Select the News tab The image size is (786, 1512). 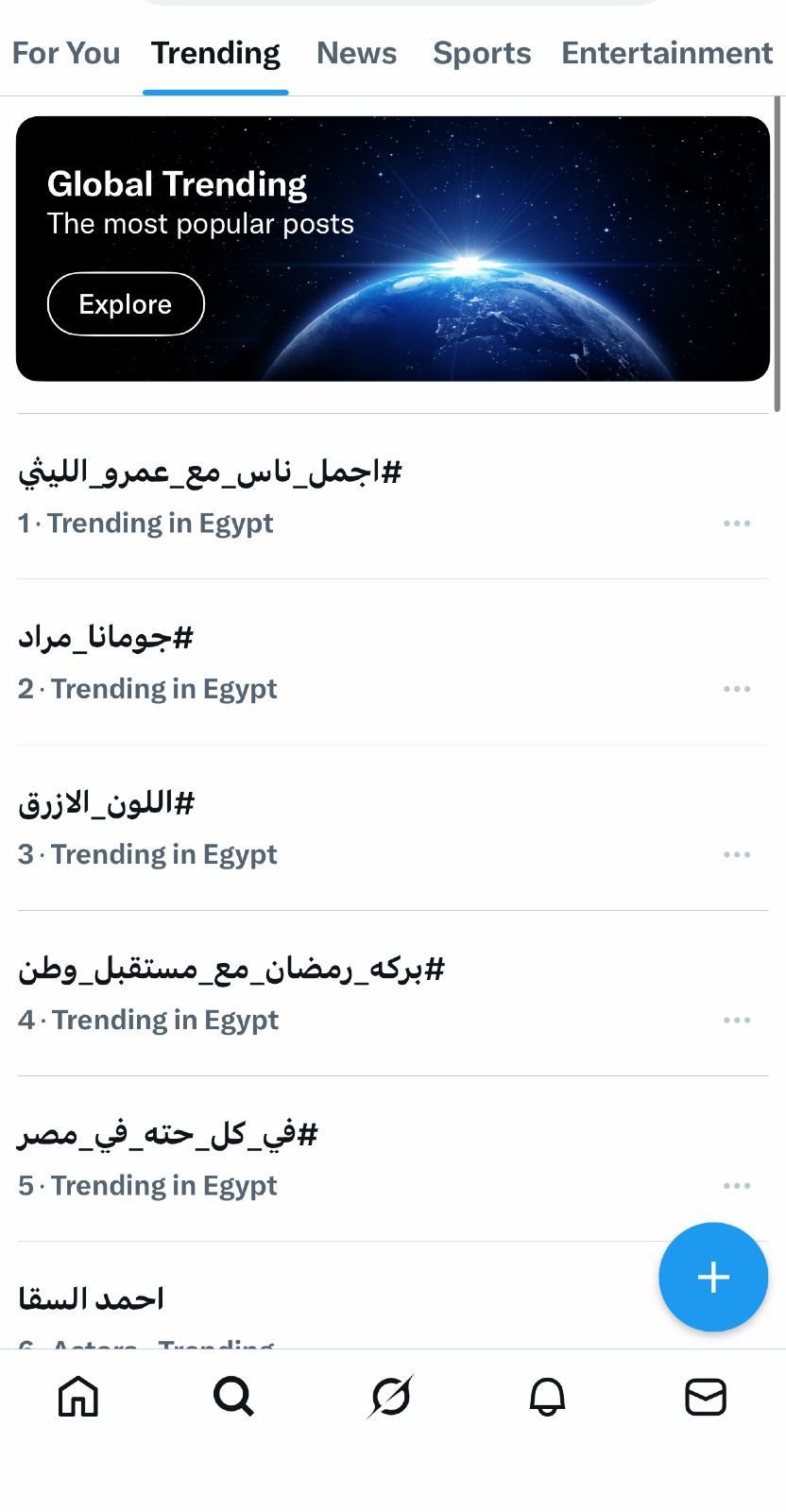[356, 53]
